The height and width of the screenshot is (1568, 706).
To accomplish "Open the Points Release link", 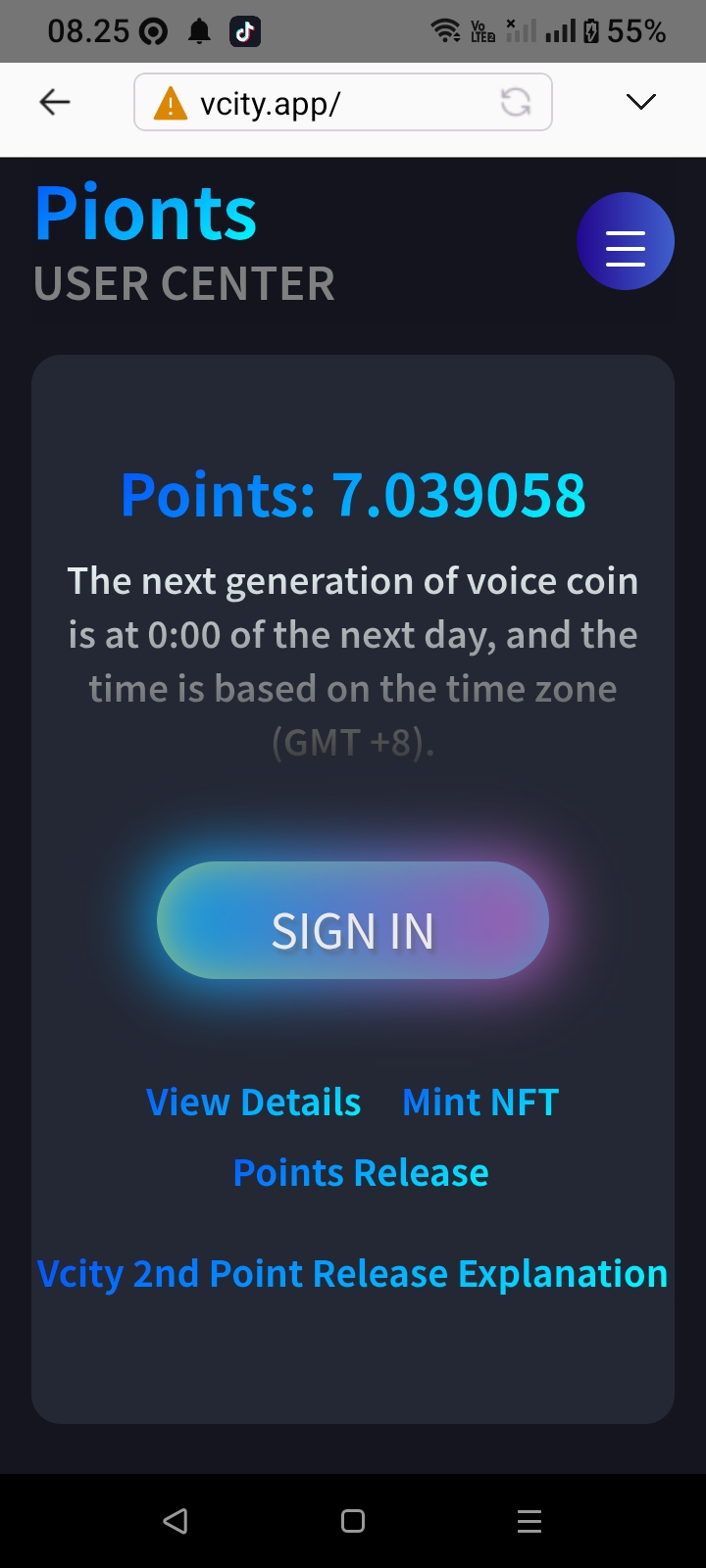I will [361, 1173].
